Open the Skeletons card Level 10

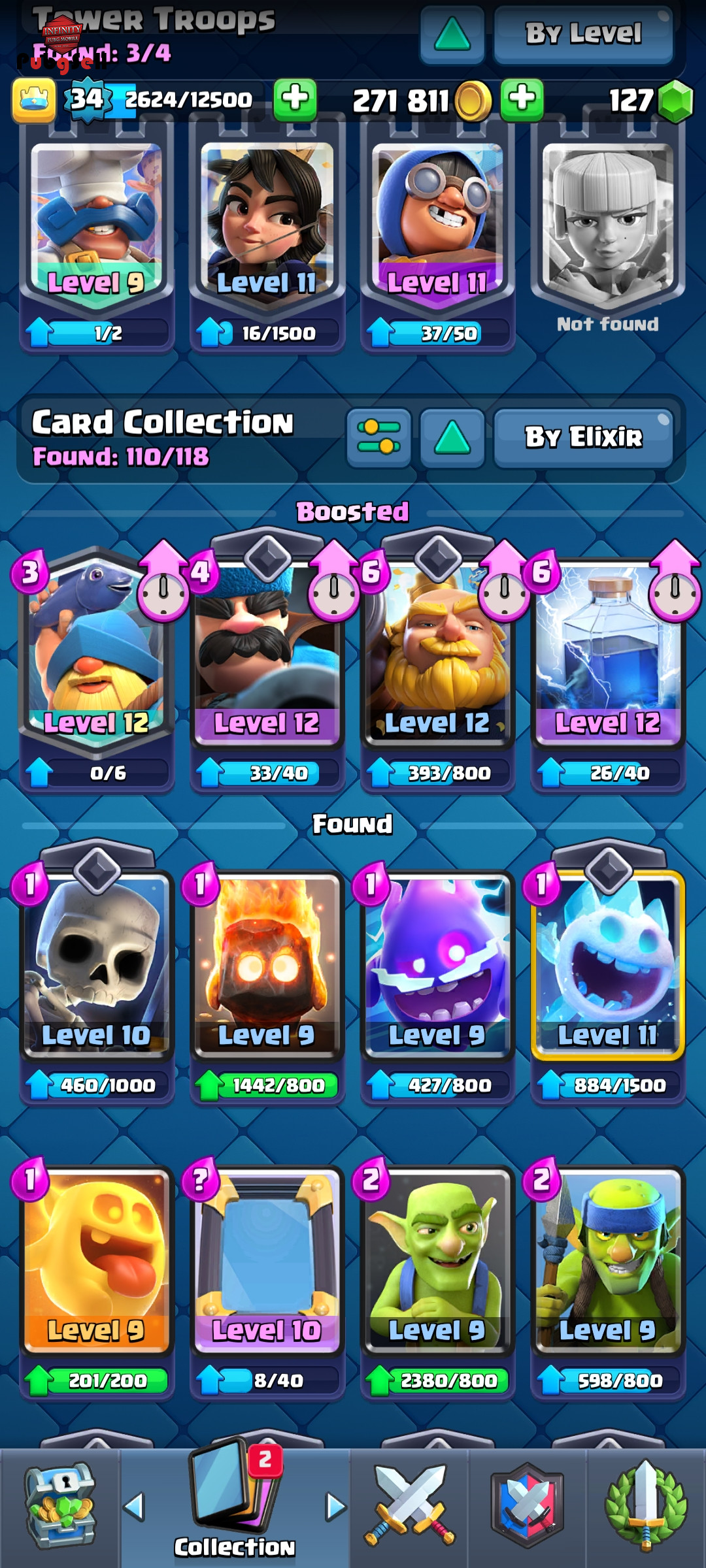(x=97, y=980)
